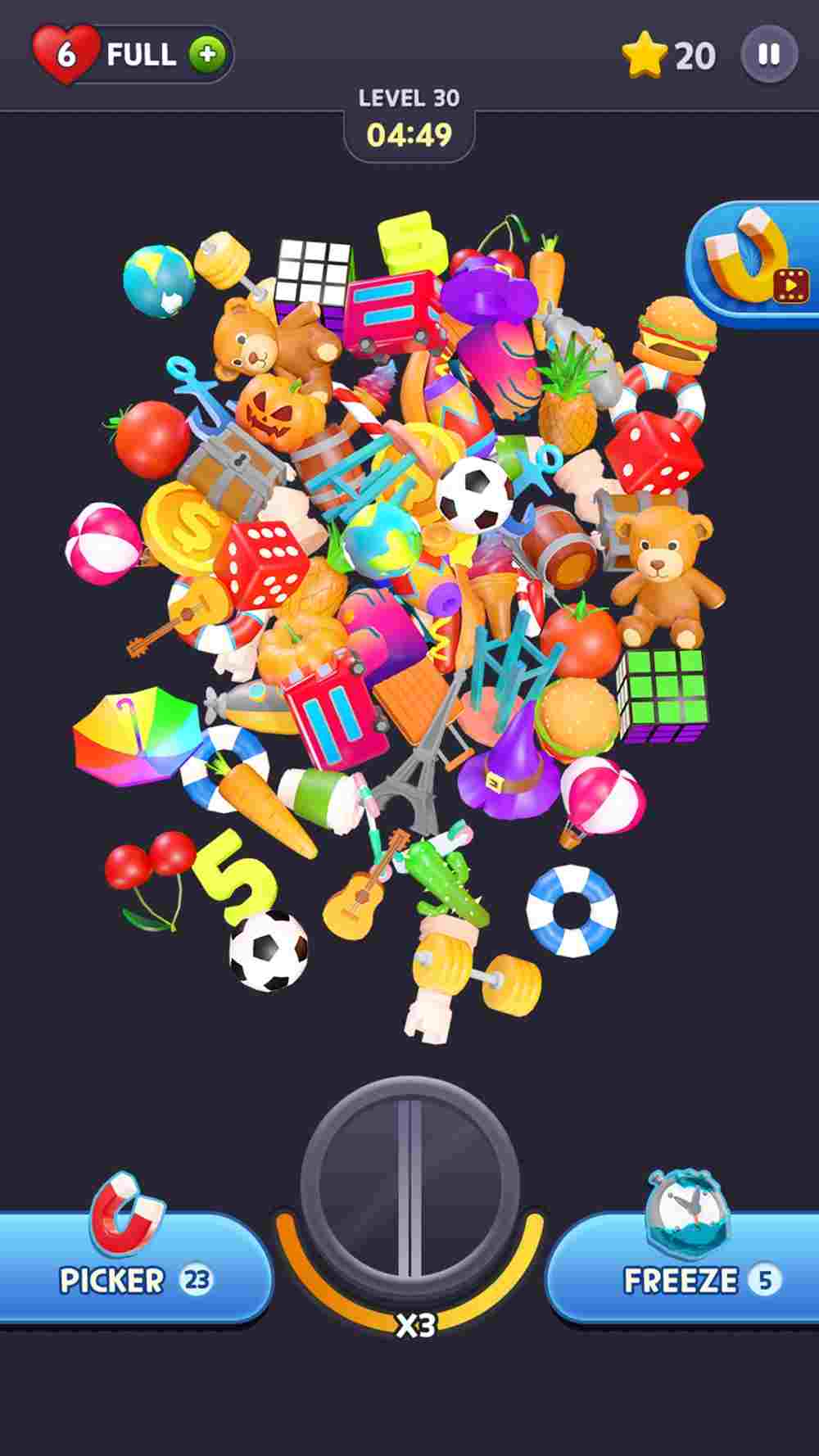The image size is (819, 1456).
Task: Select the red tomato on the left edge
Action: pos(150,438)
